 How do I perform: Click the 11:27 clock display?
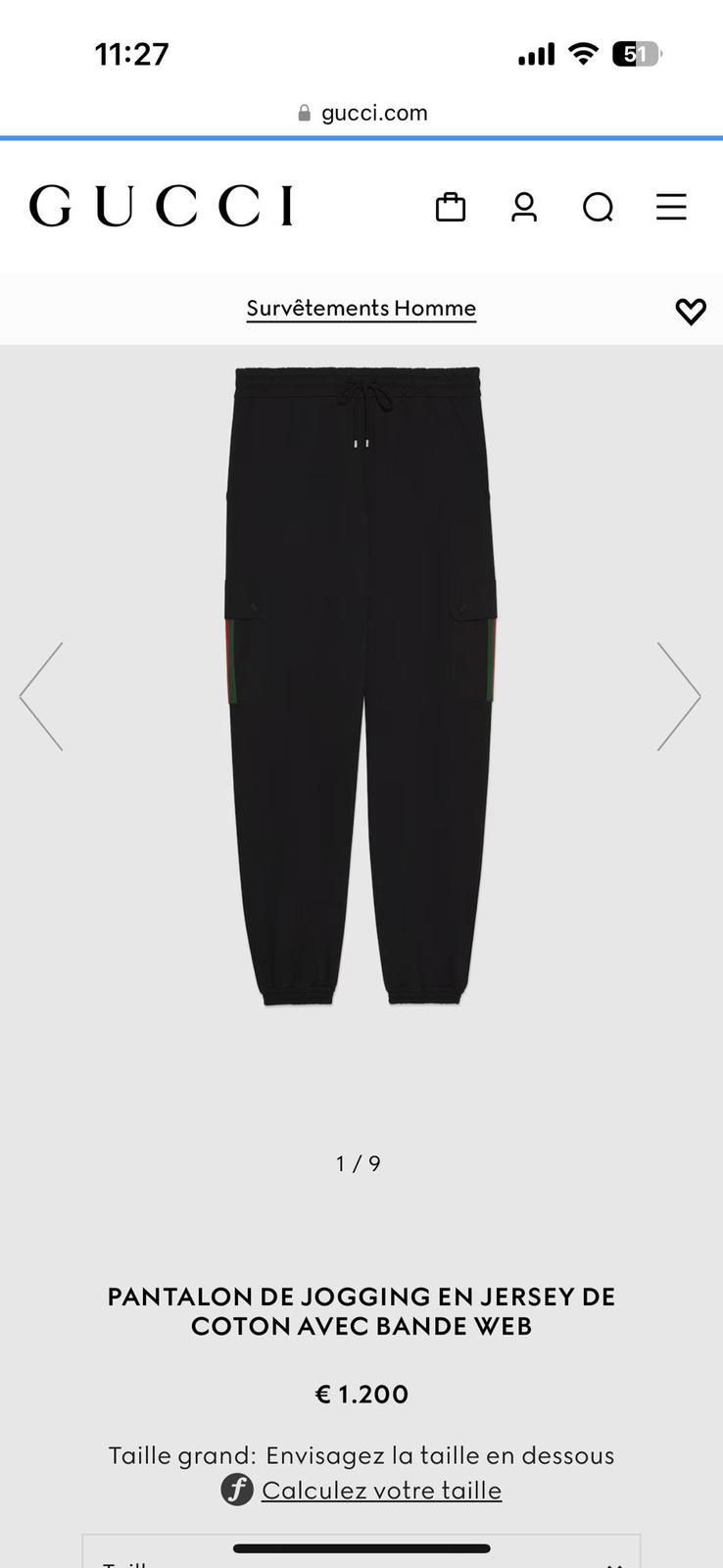click(132, 54)
